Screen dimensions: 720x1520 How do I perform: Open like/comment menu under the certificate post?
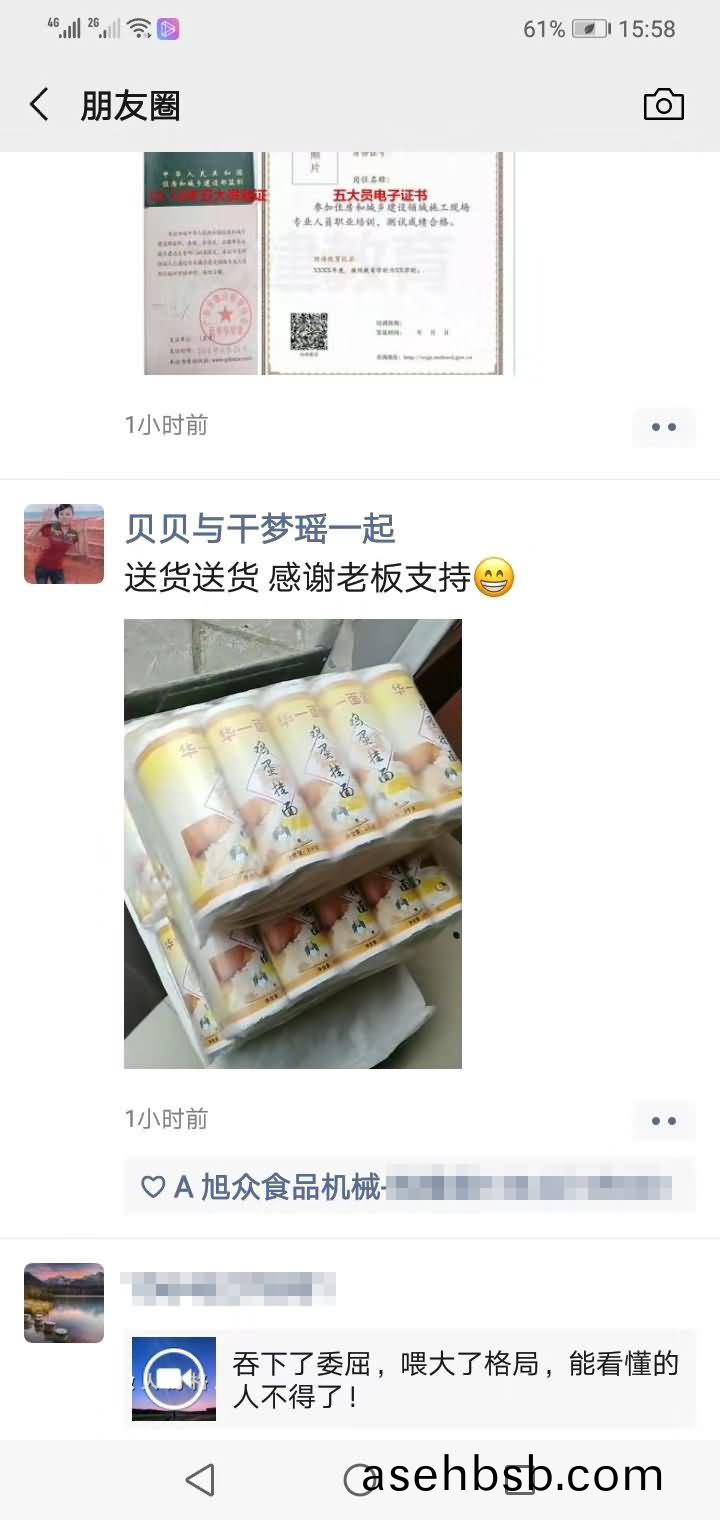pos(663,427)
